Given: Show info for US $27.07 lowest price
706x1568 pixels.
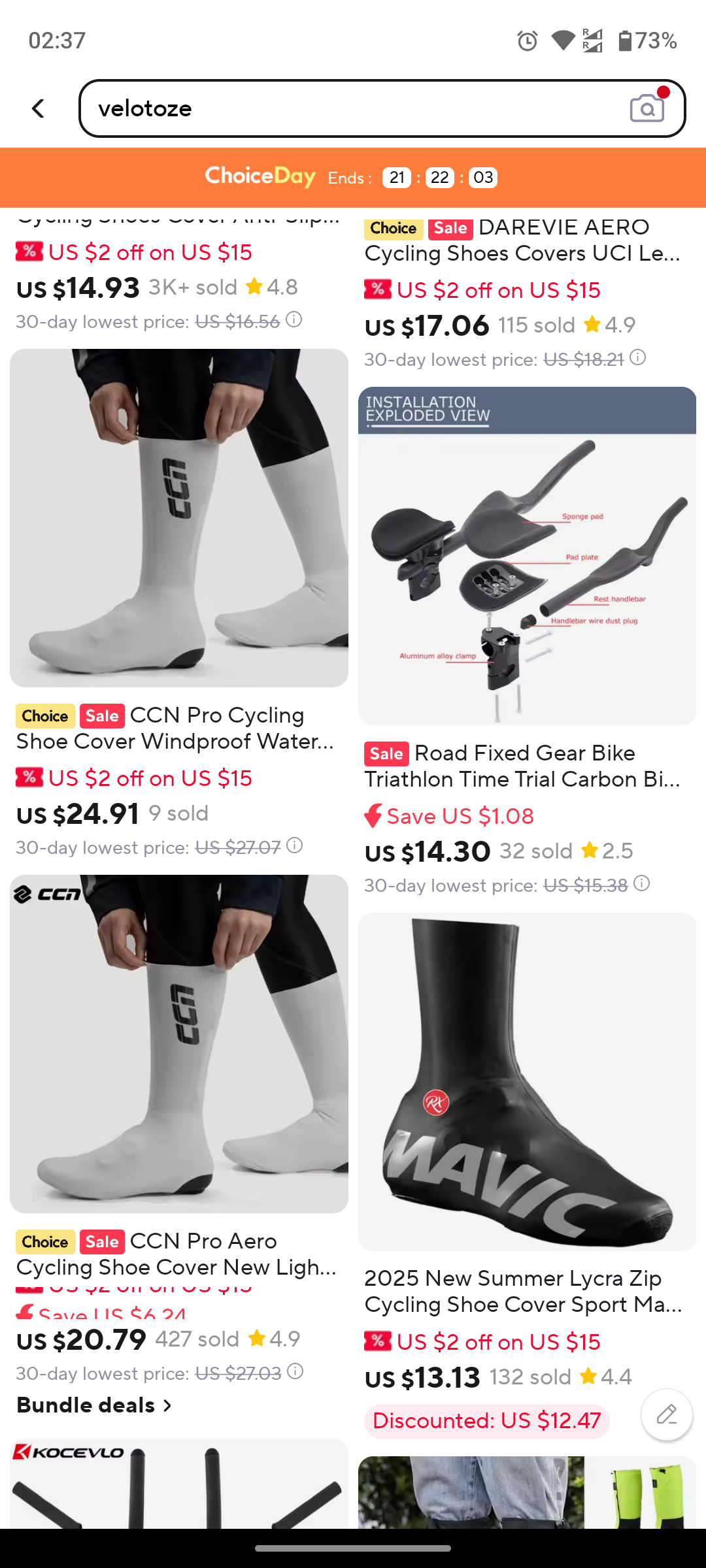Looking at the screenshot, I should [x=295, y=846].
